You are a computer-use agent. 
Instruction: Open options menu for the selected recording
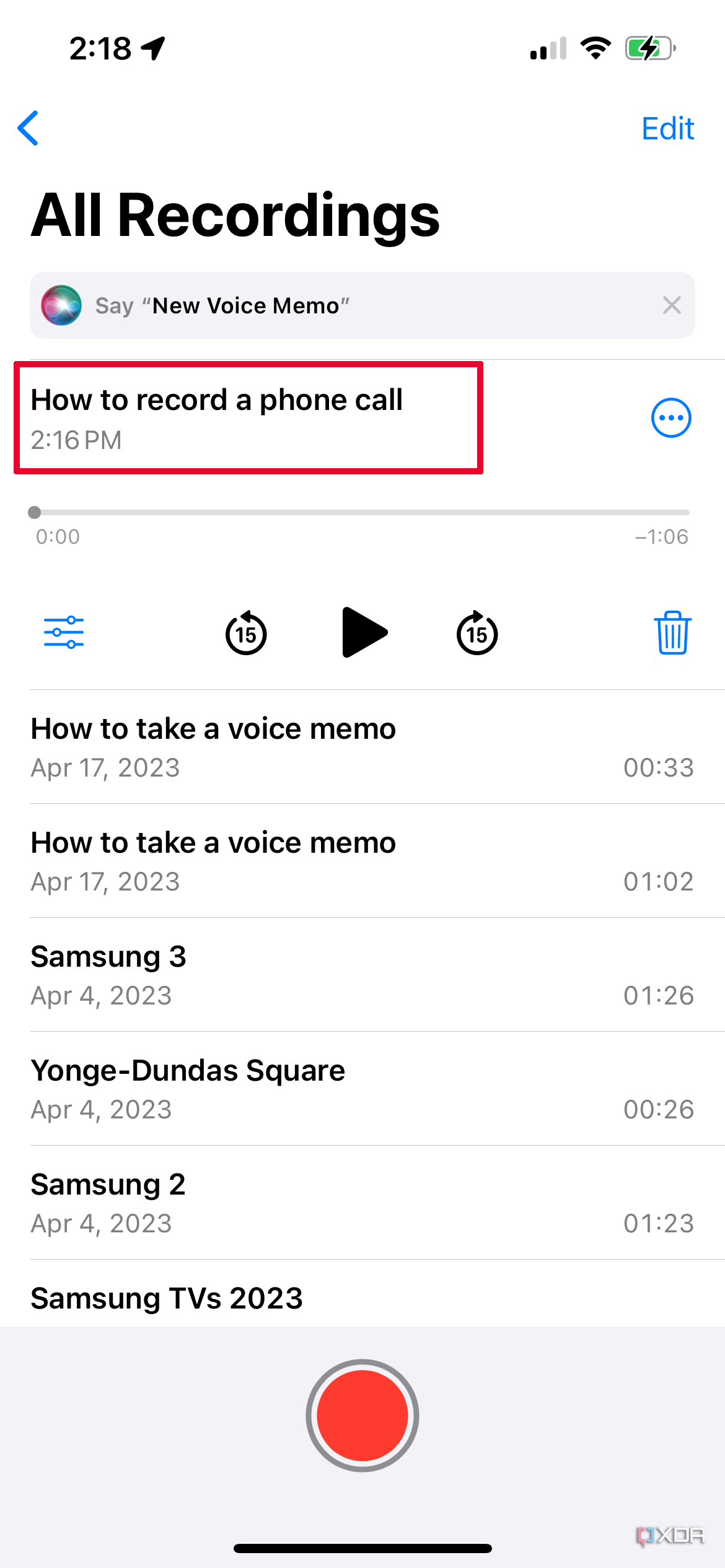point(671,418)
